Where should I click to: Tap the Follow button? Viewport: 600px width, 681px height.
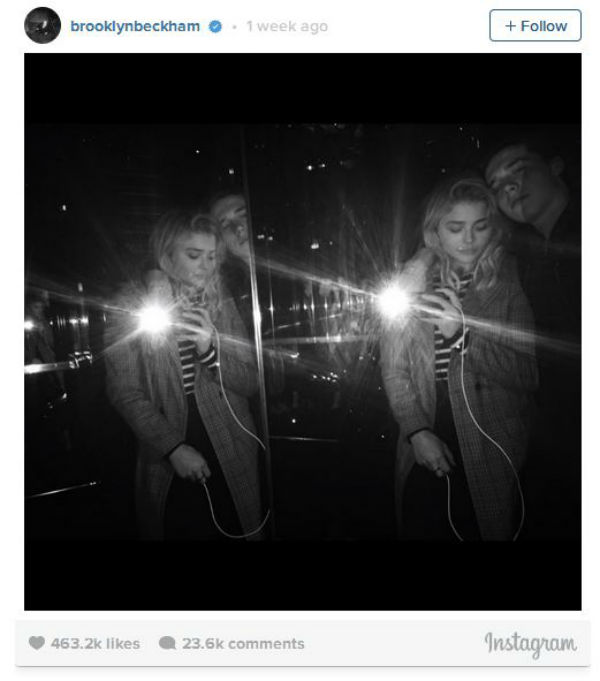coord(535,26)
